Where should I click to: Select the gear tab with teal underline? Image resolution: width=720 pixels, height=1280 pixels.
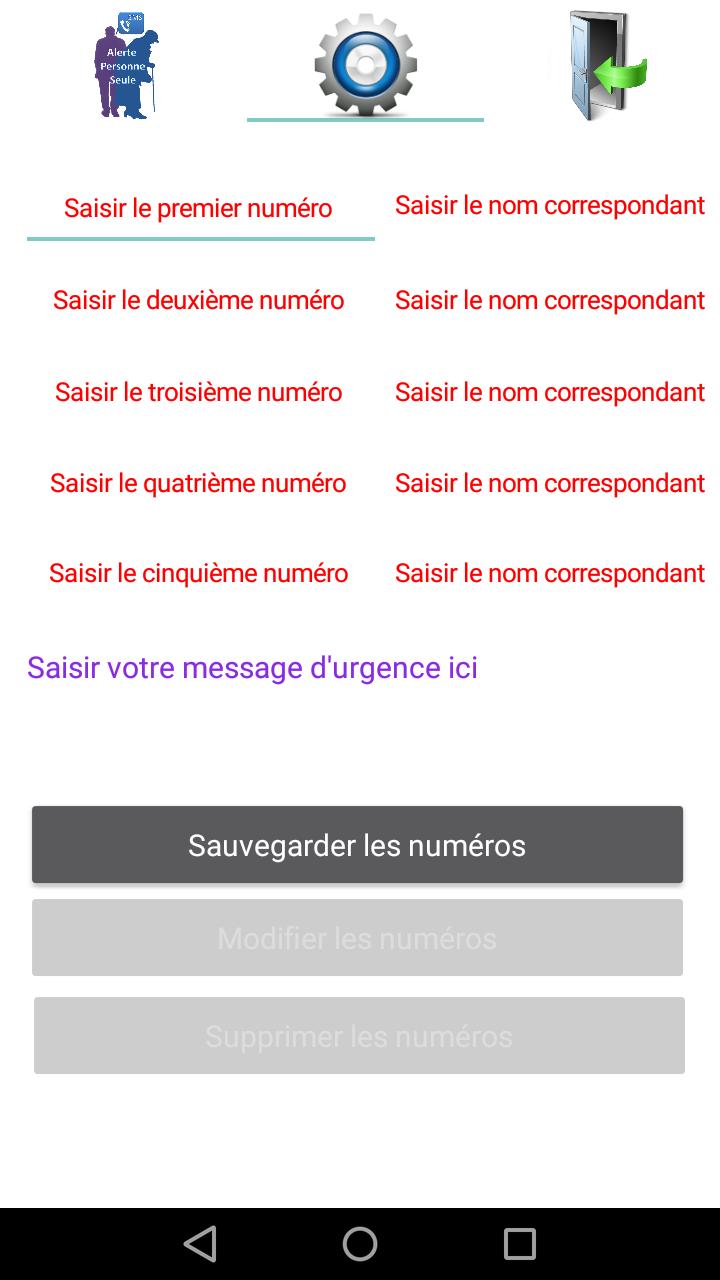pos(365,65)
